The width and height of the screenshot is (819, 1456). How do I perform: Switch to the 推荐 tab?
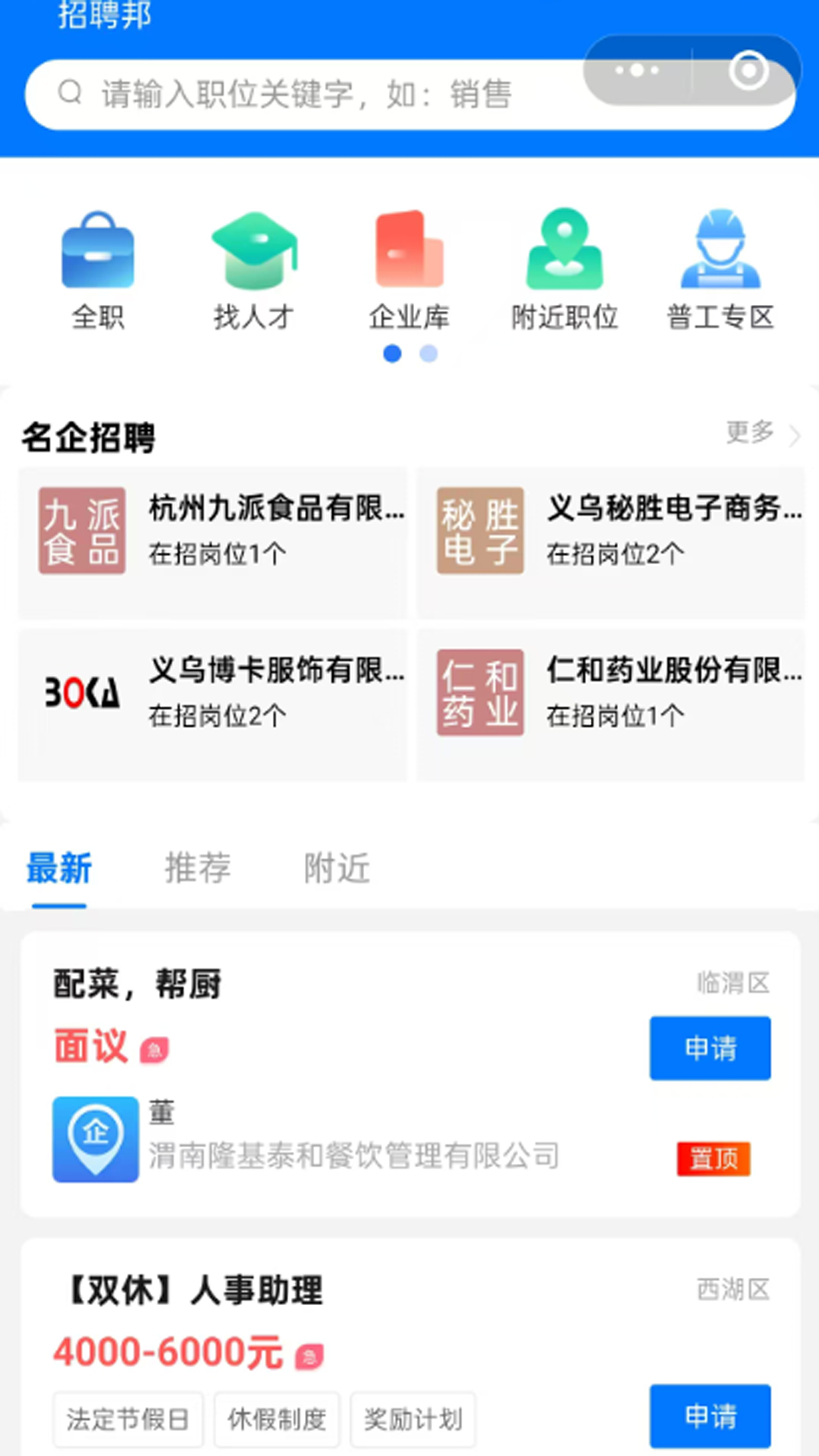(x=196, y=868)
